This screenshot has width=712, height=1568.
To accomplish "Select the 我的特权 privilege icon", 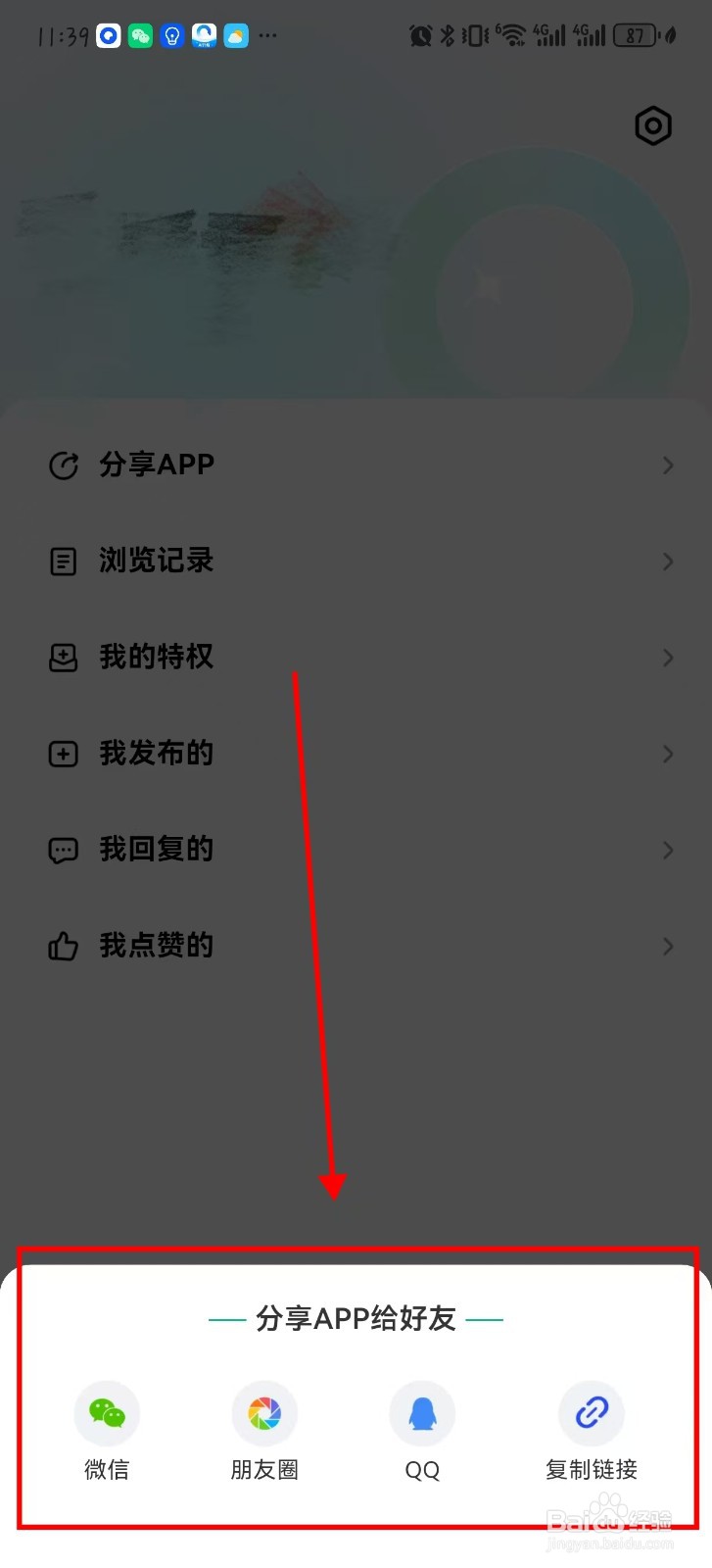I will coord(63,658).
